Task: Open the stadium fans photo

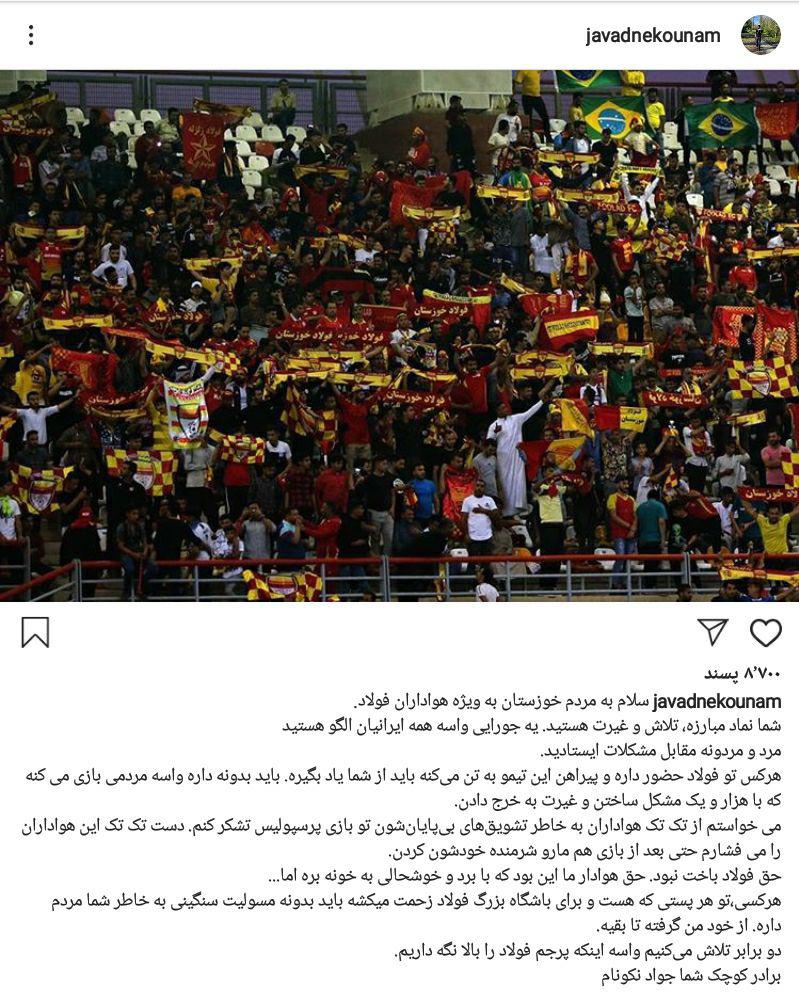Action: click(x=399, y=335)
